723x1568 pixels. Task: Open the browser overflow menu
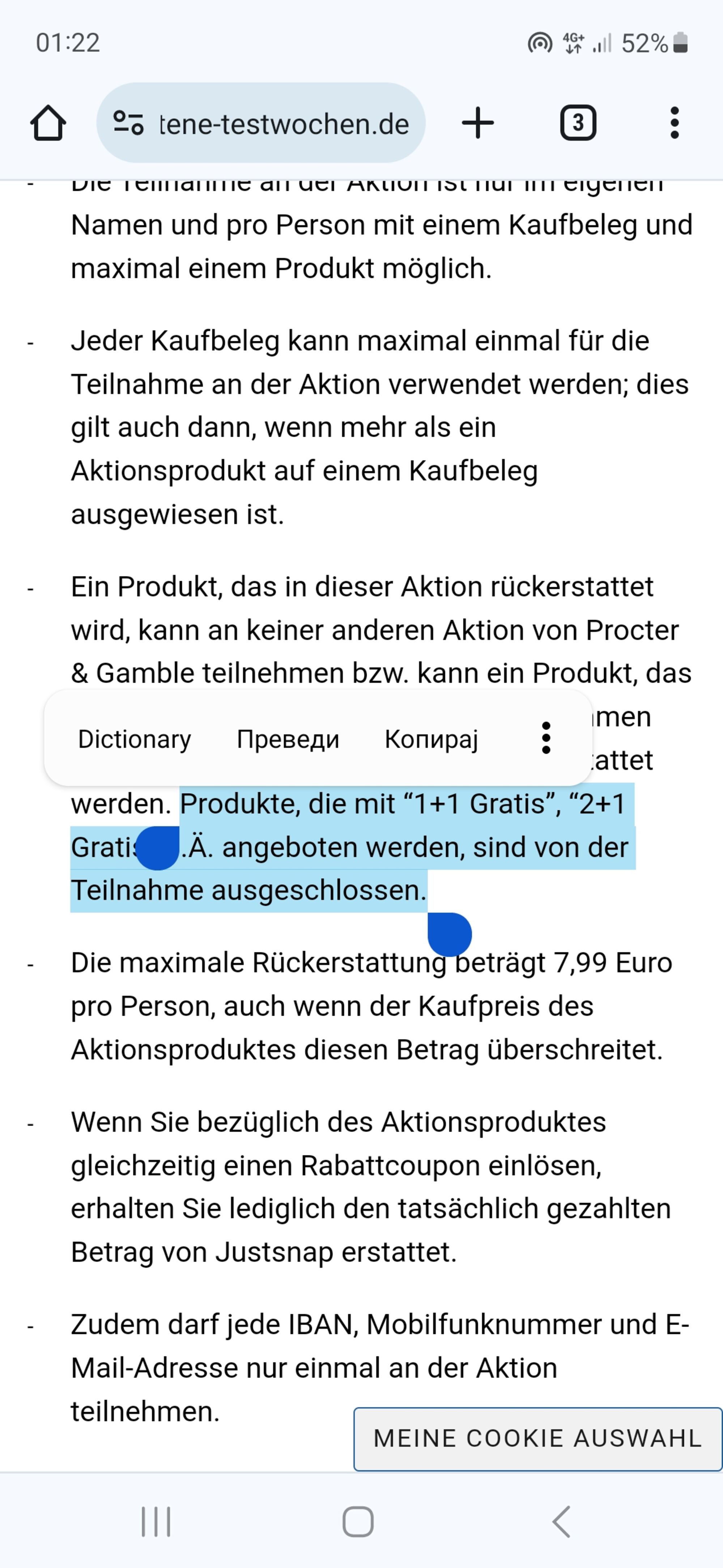point(674,123)
